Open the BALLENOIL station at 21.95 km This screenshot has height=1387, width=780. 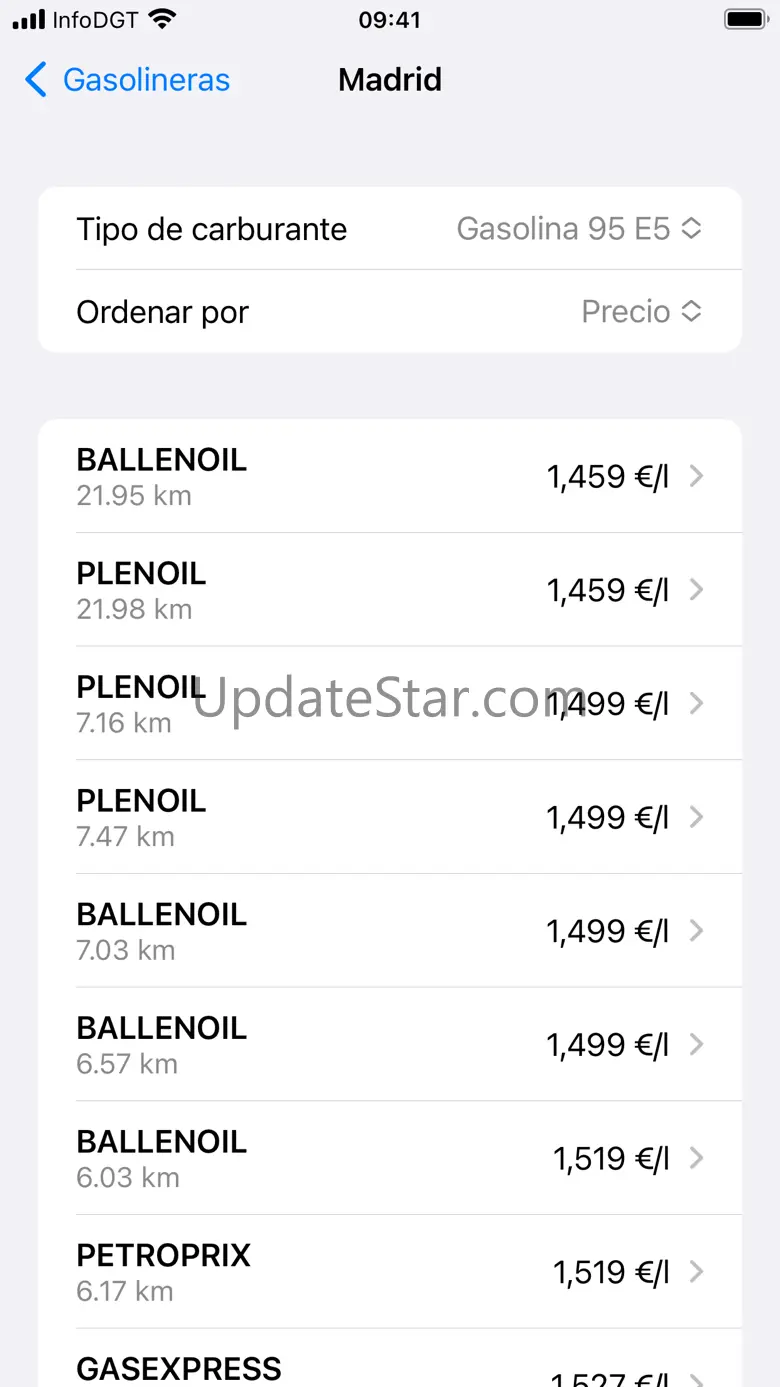[x=390, y=476]
